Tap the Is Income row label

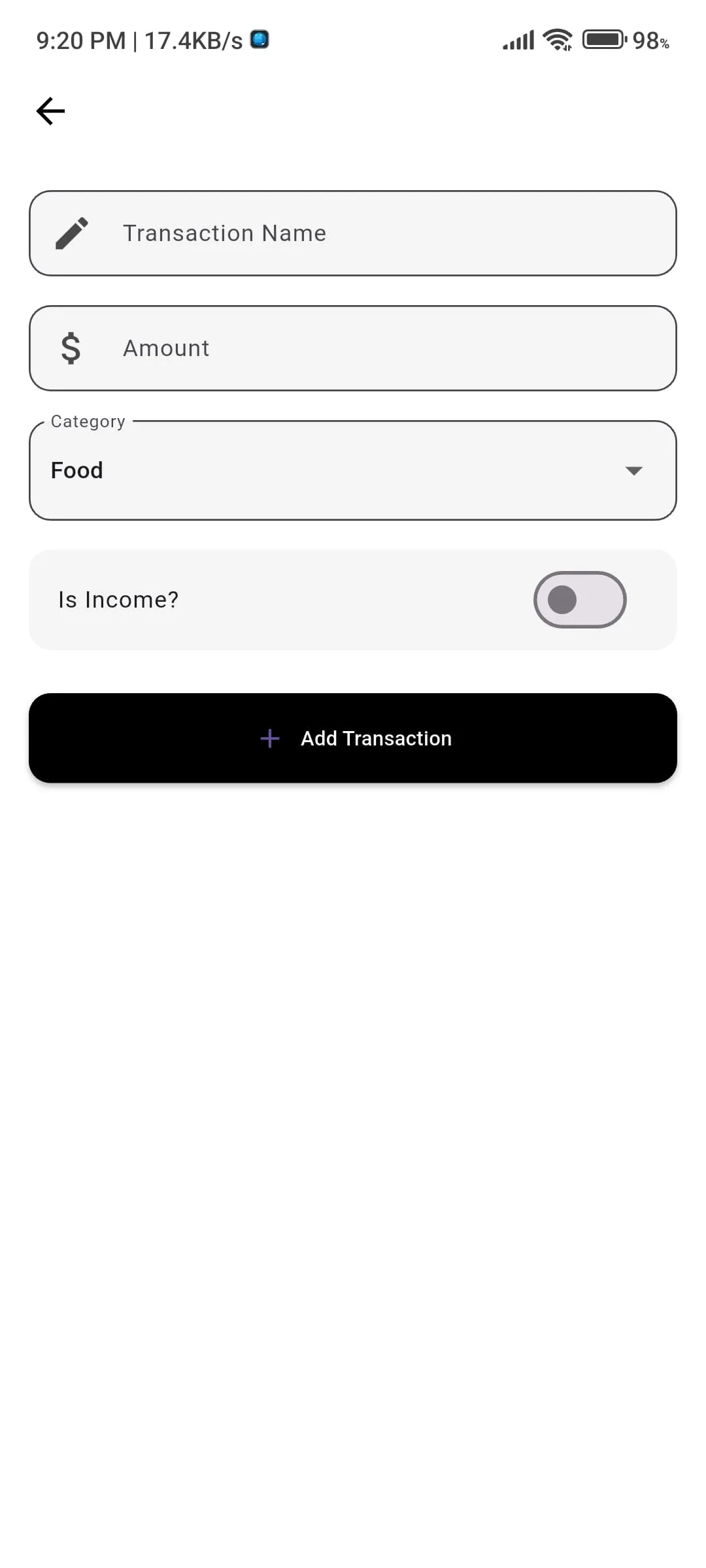[117, 599]
